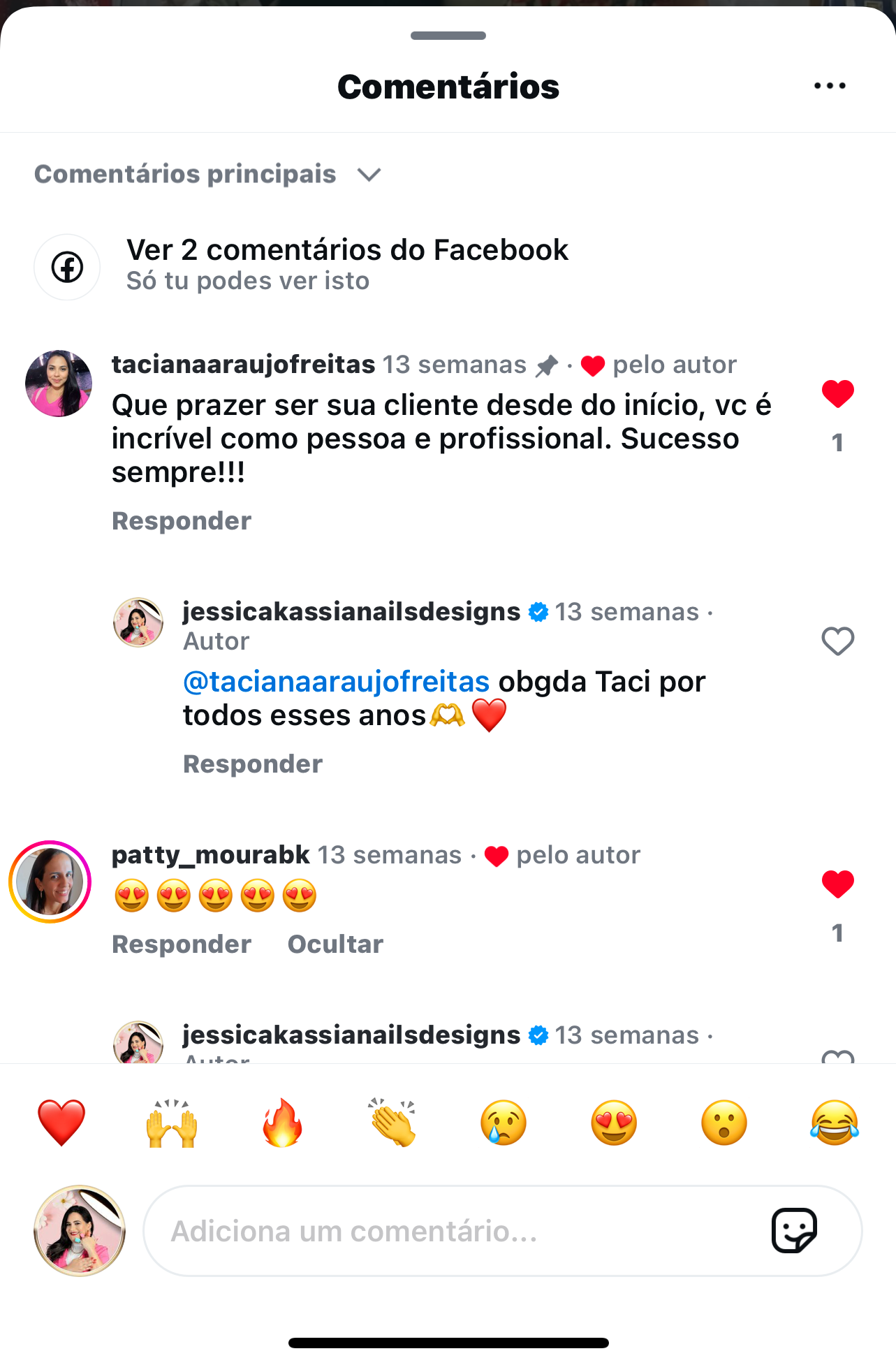
Task: Focus the Adiciona um comentário field
Action: pos(454,1231)
